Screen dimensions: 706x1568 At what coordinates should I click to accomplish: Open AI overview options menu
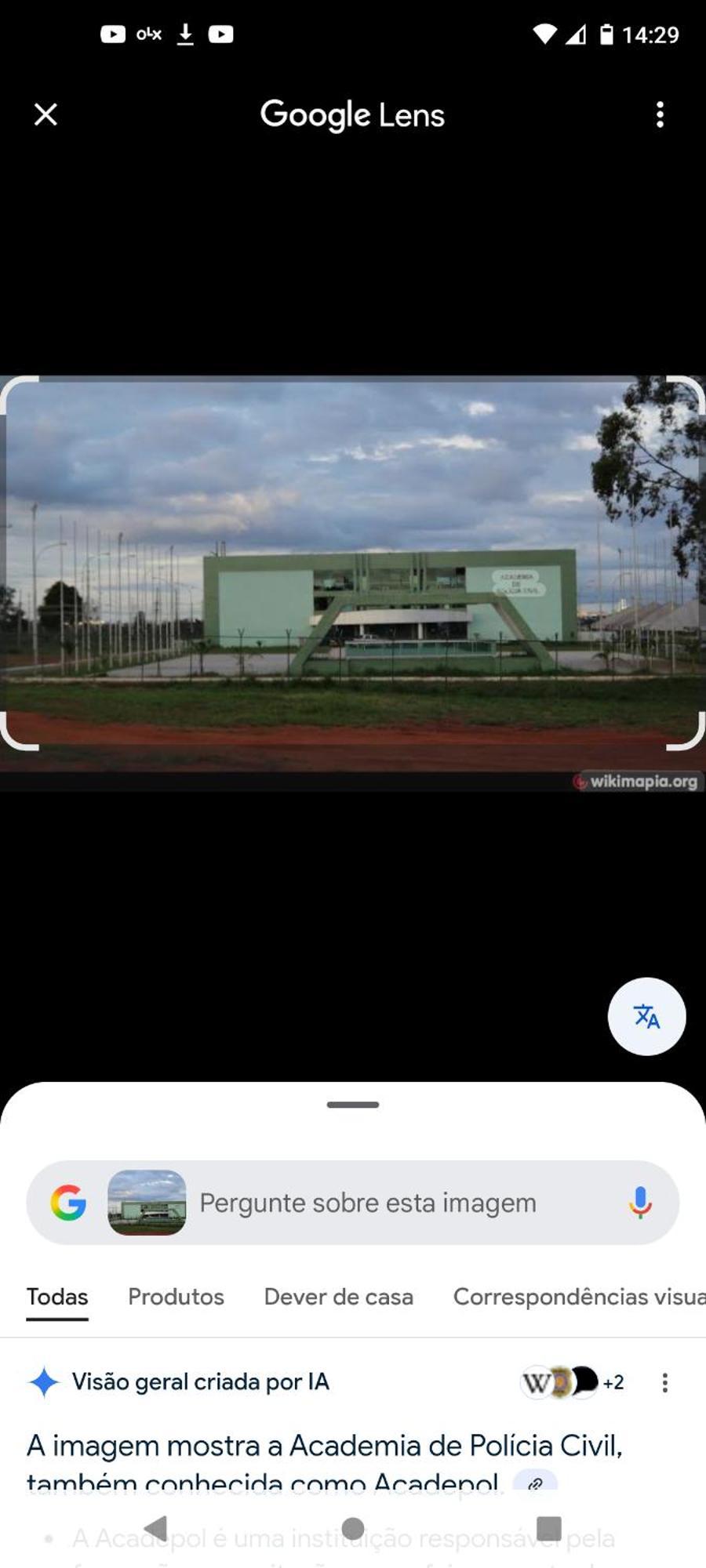point(664,1382)
